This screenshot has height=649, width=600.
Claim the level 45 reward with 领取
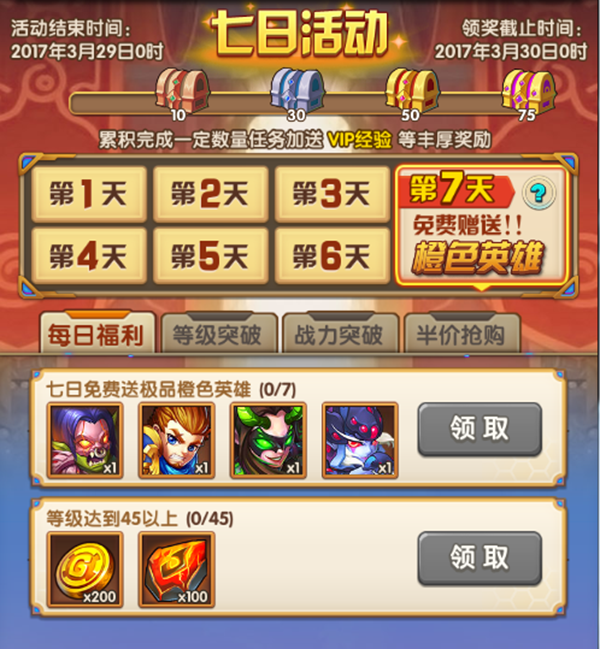point(479,558)
